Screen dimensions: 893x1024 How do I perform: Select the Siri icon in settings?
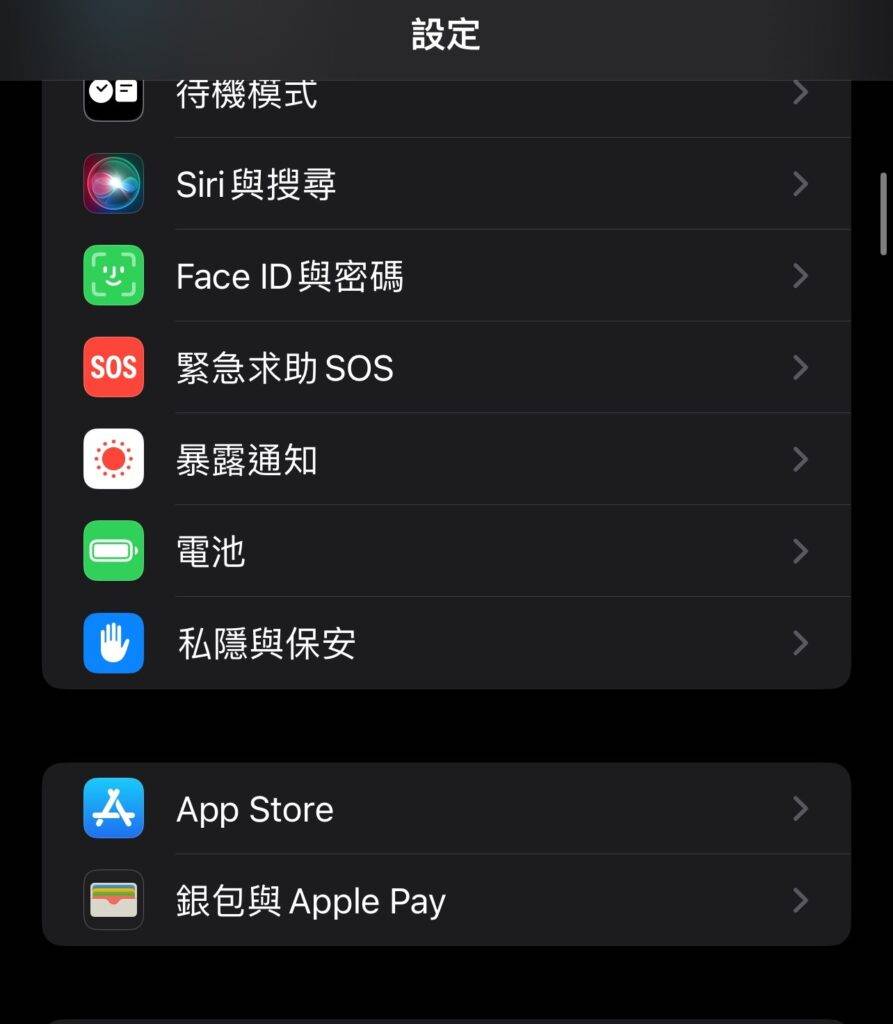pyautogui.click(x=113, y=184)
